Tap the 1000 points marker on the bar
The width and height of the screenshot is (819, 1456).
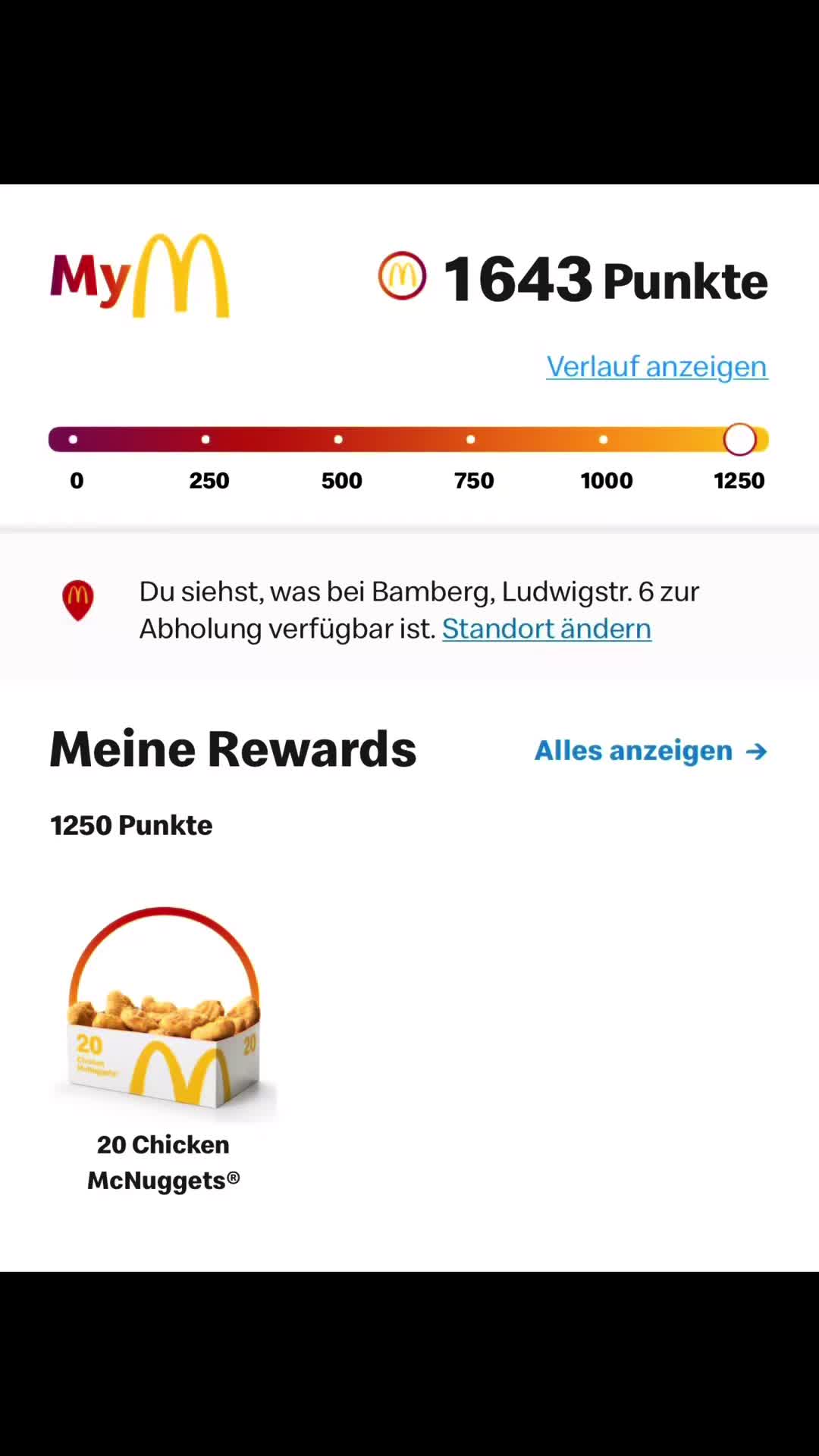point(604,439)
